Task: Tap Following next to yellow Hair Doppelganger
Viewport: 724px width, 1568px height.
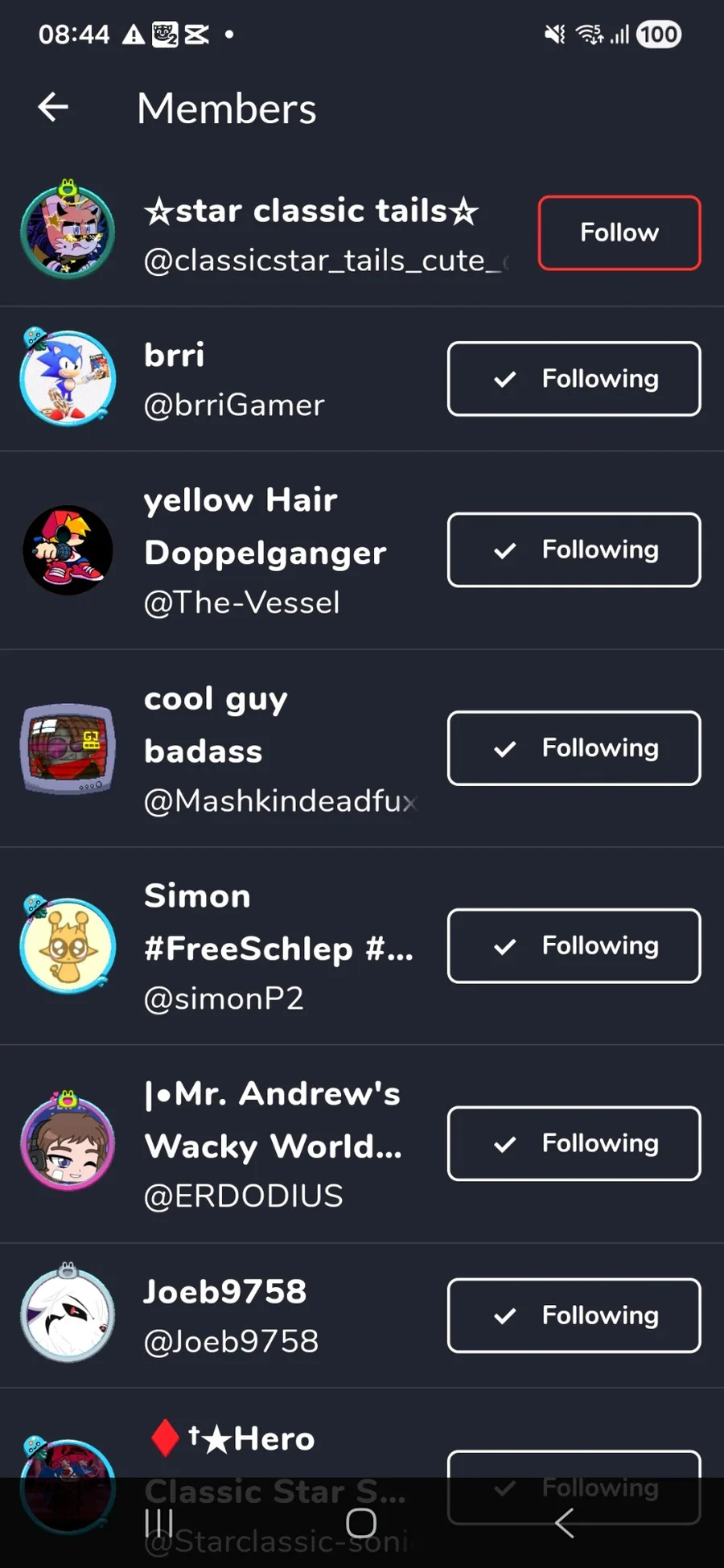Action: click(x=574, y=549)
